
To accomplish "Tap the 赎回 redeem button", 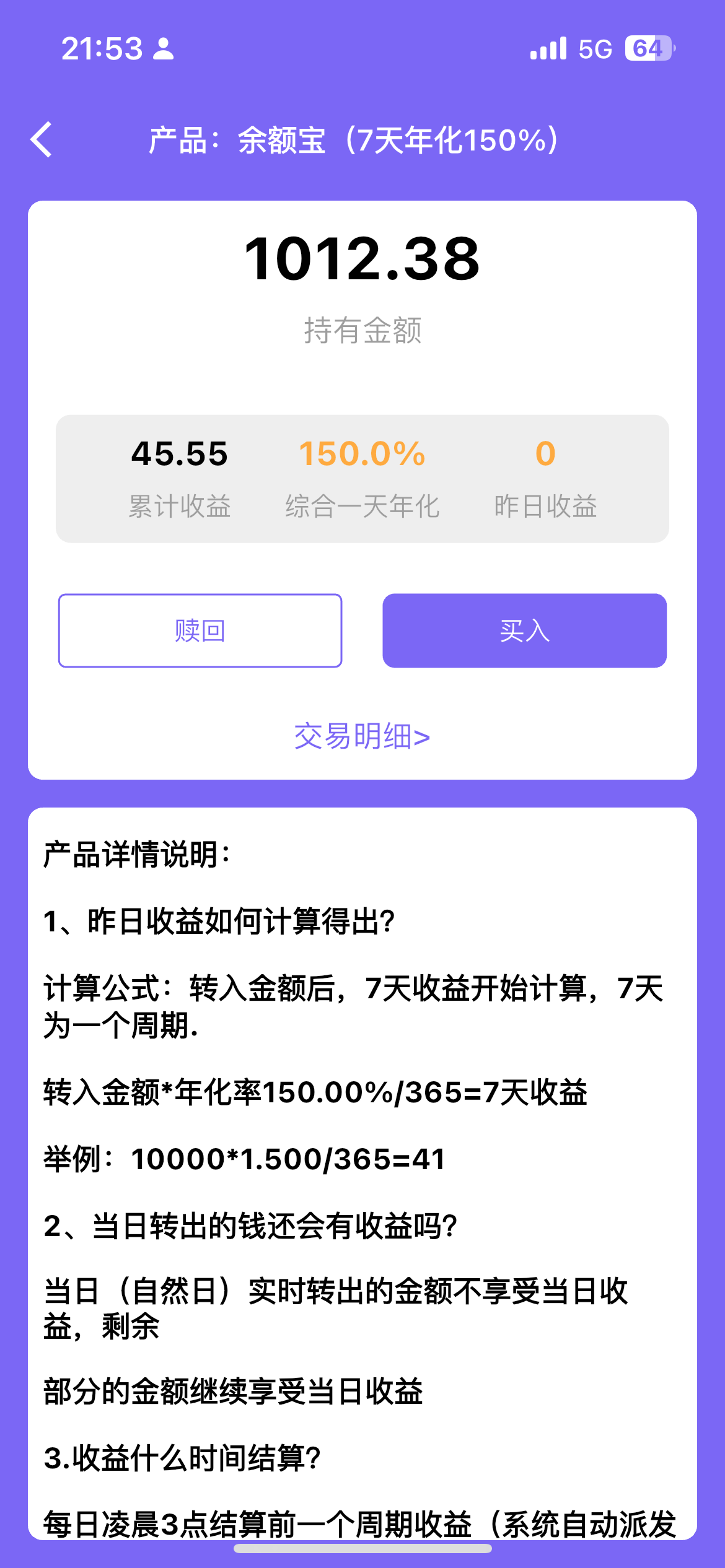I will [x=200, y=630].
